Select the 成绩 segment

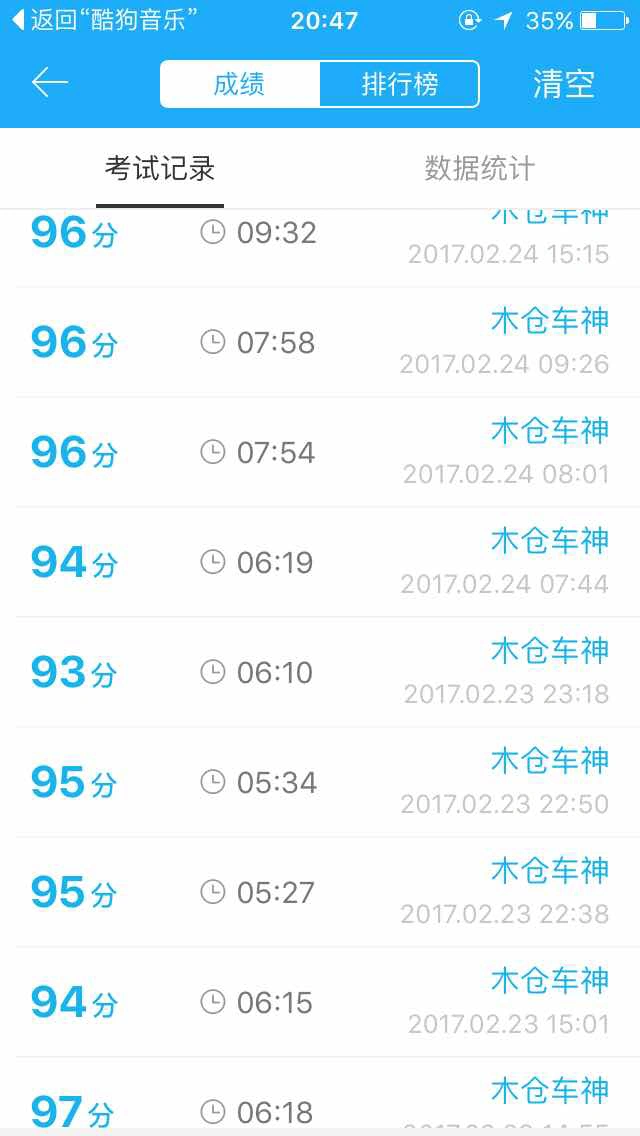[x=240, y=84]
